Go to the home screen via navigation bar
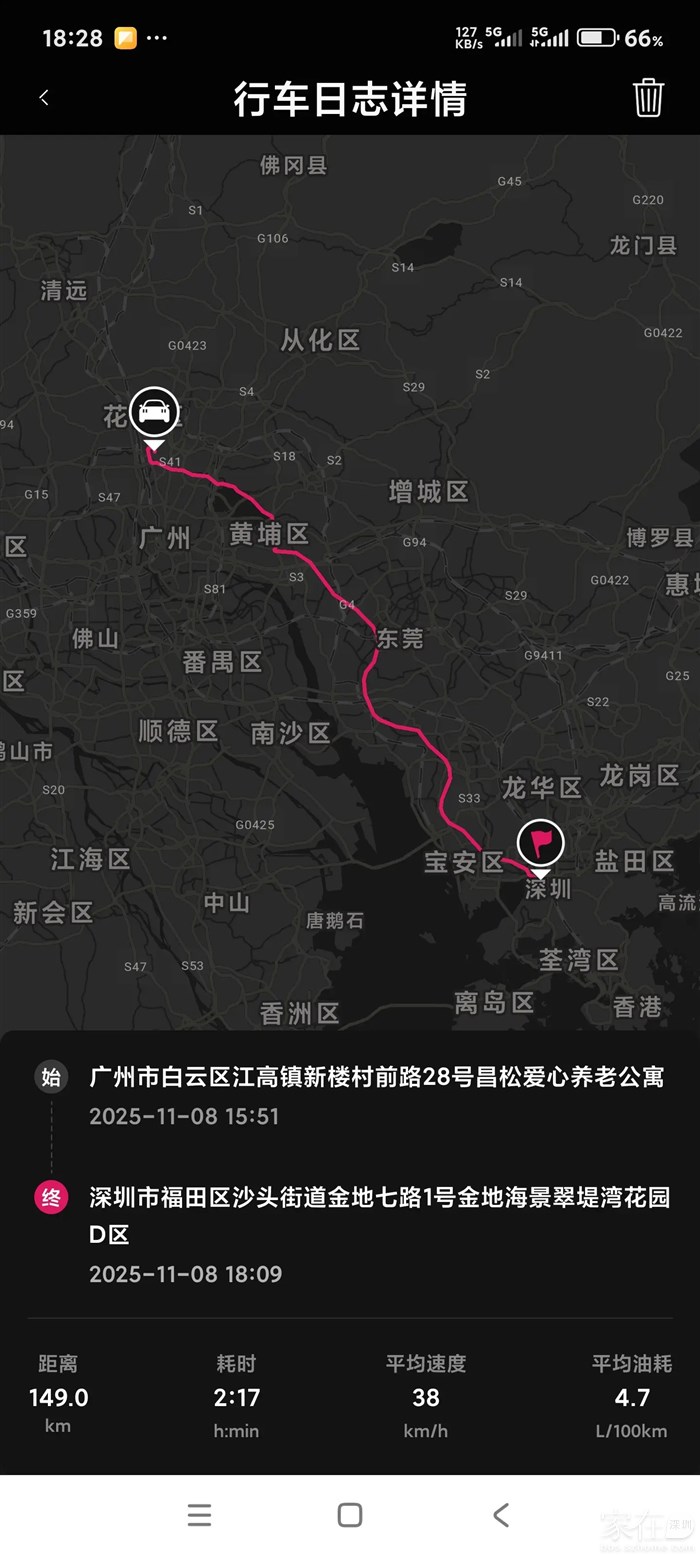This screenshot has width=700, height=1555. pyautogui.click(x=350, y=1514)
